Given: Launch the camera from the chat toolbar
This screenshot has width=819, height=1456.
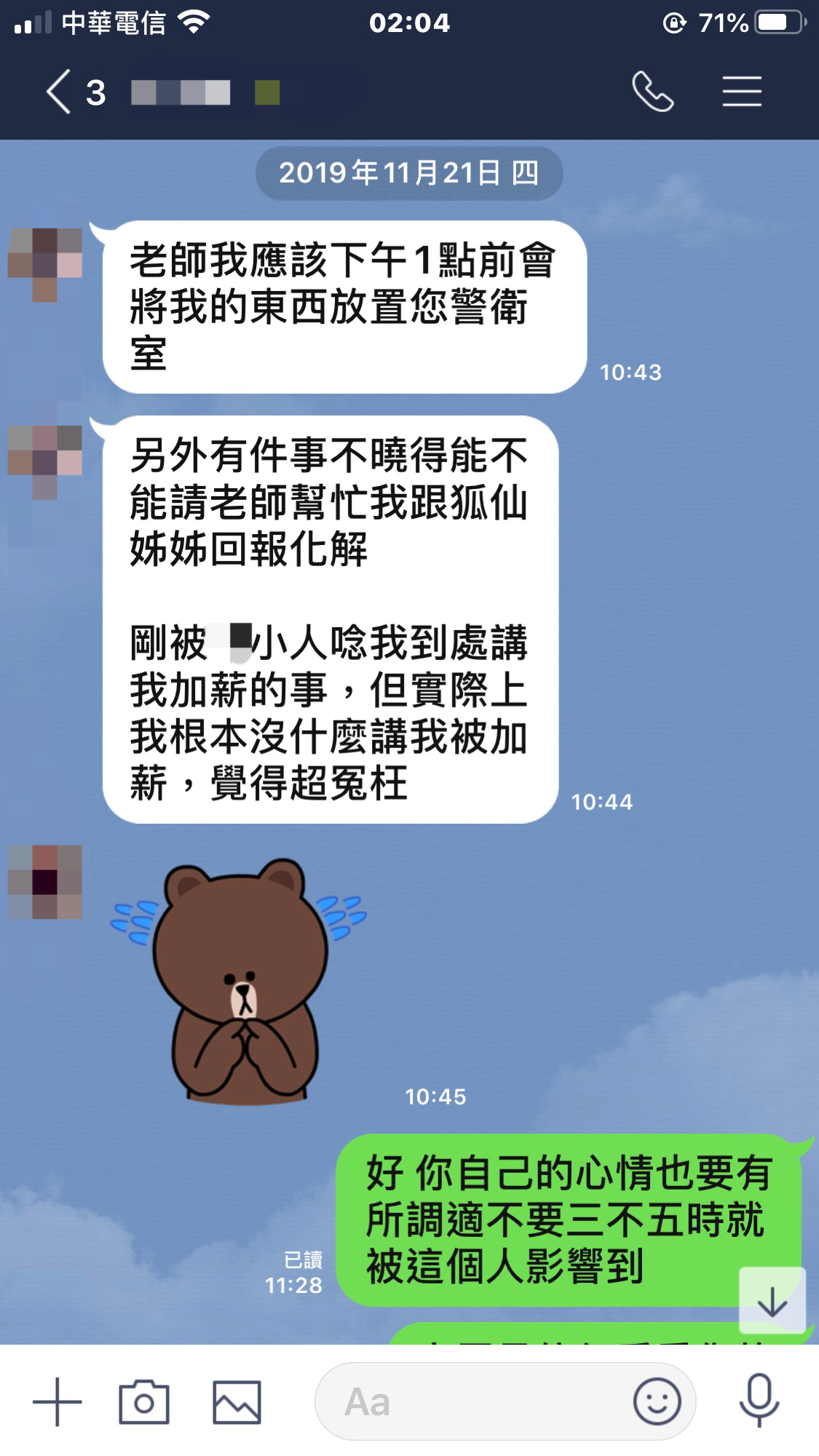Looking at the screenshot, I should [x=144, y=1401].
